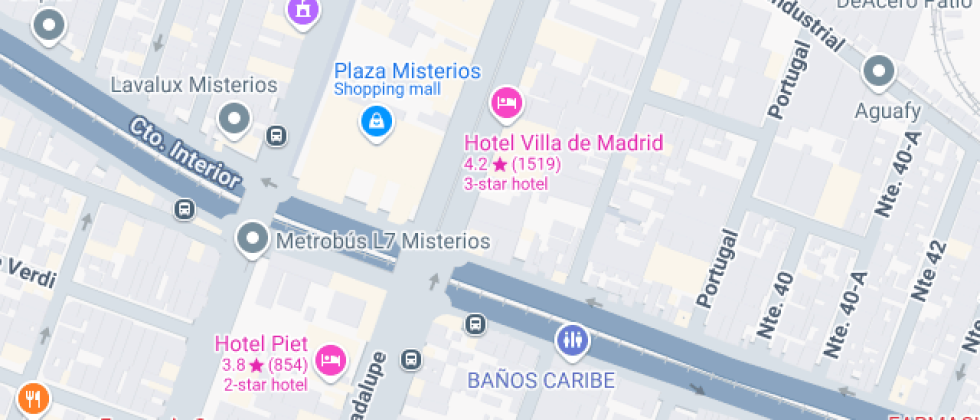
Task: Tap the purple landmark pin above Plaza Misterios
Action: tap(301, 10)
